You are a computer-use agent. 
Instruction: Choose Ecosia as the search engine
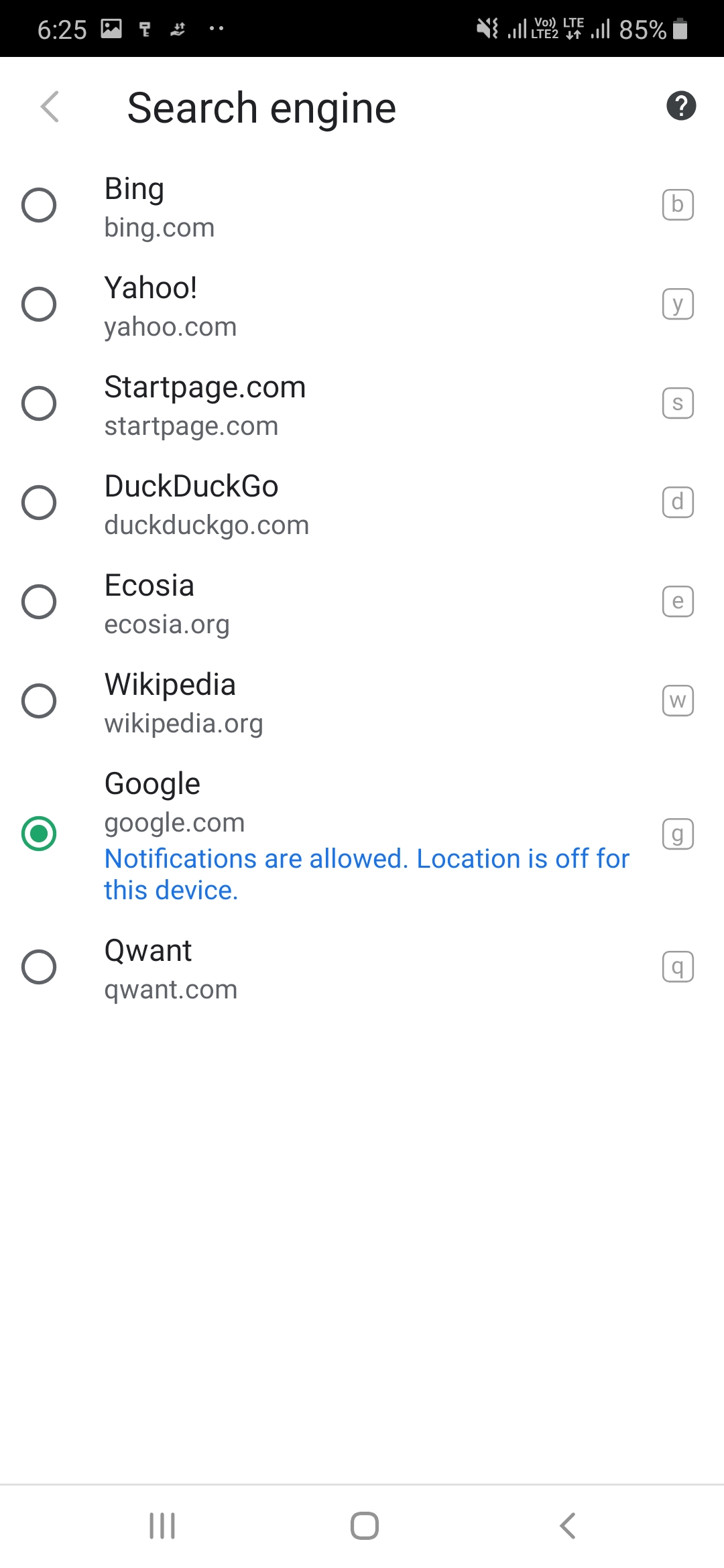[38, 602]
